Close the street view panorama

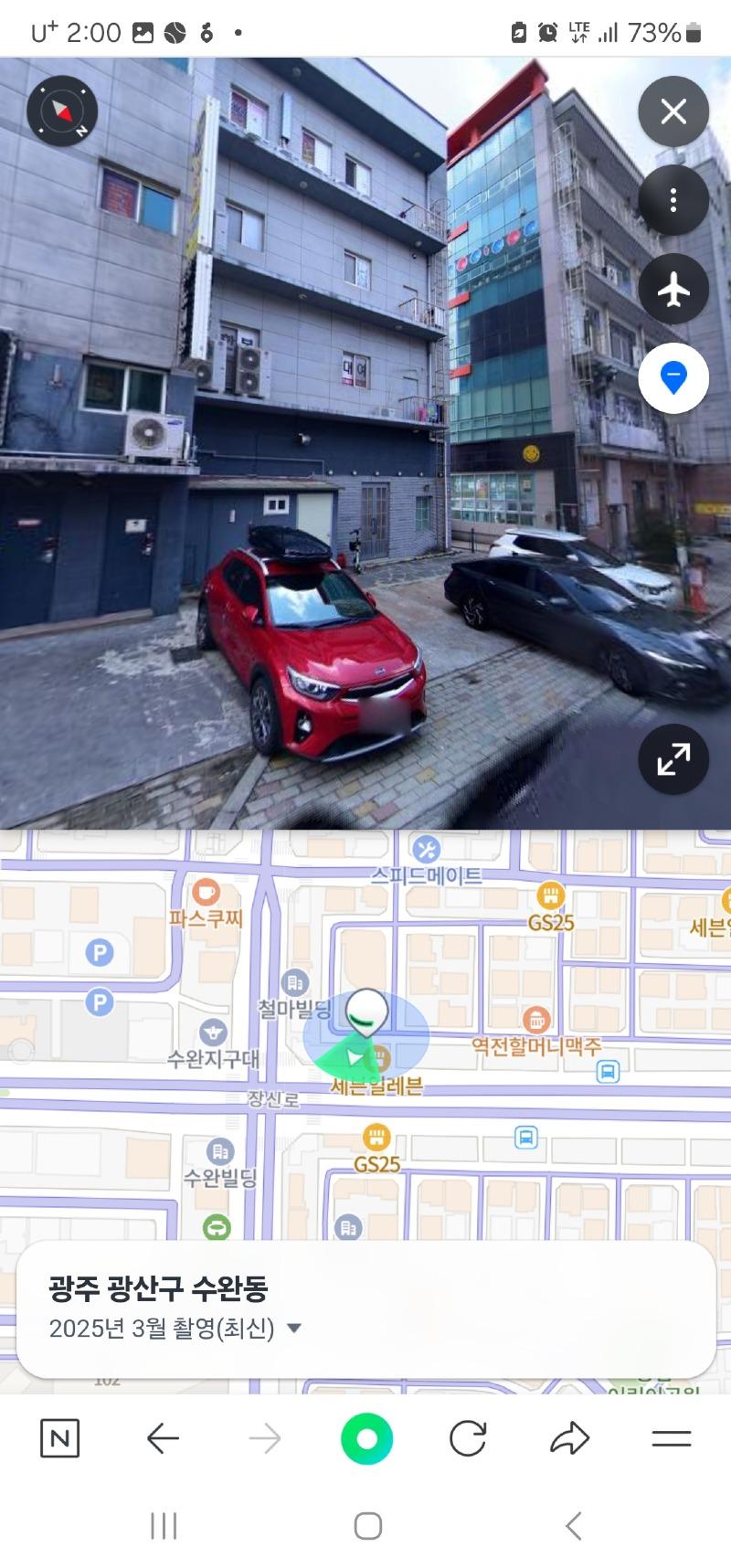tap(673, 111)
